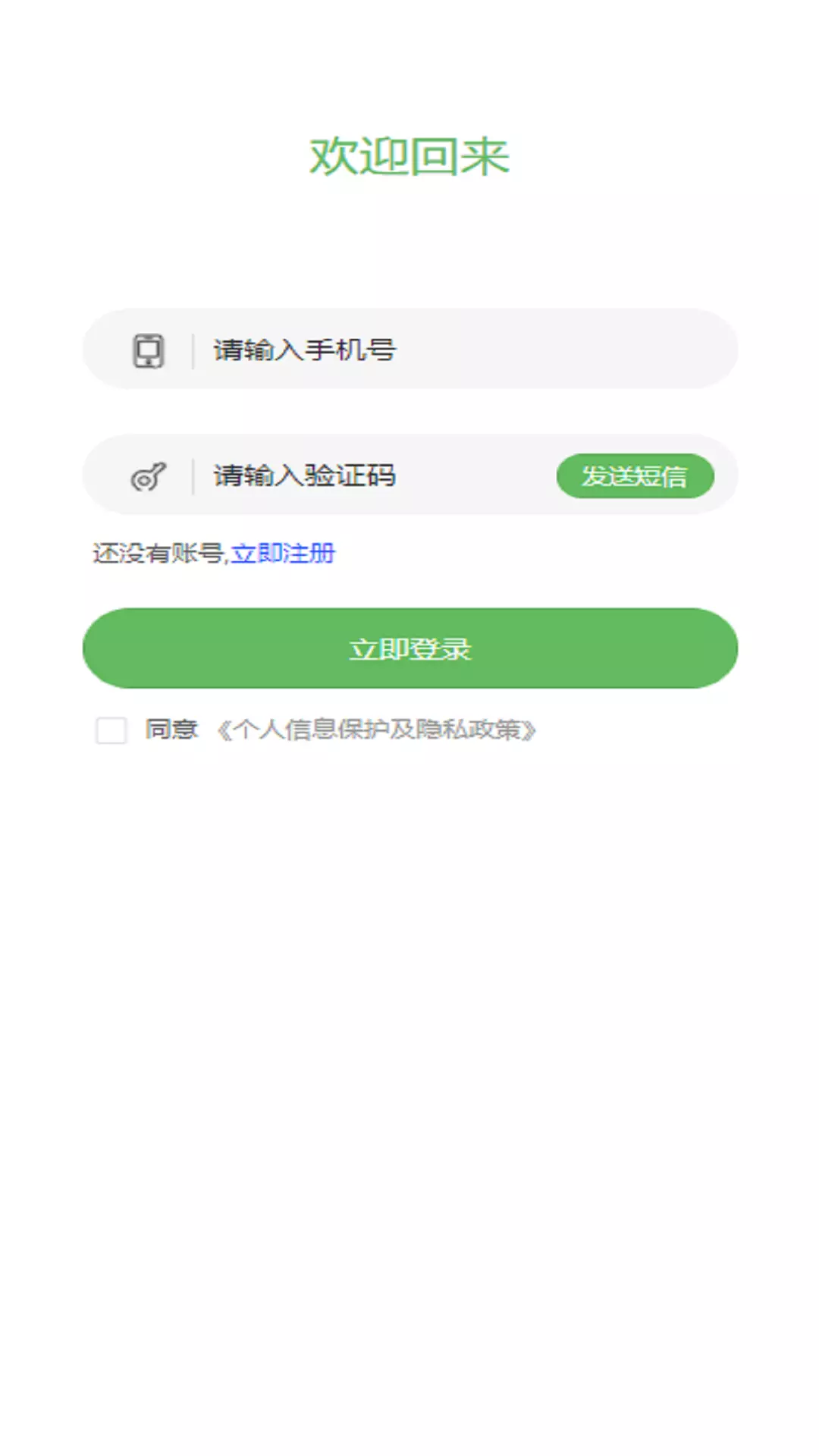The width and height of the screenshot is (819, 1456).
Task: Tap the phone number field 请输入手机号
Action: tap(409, 350)
